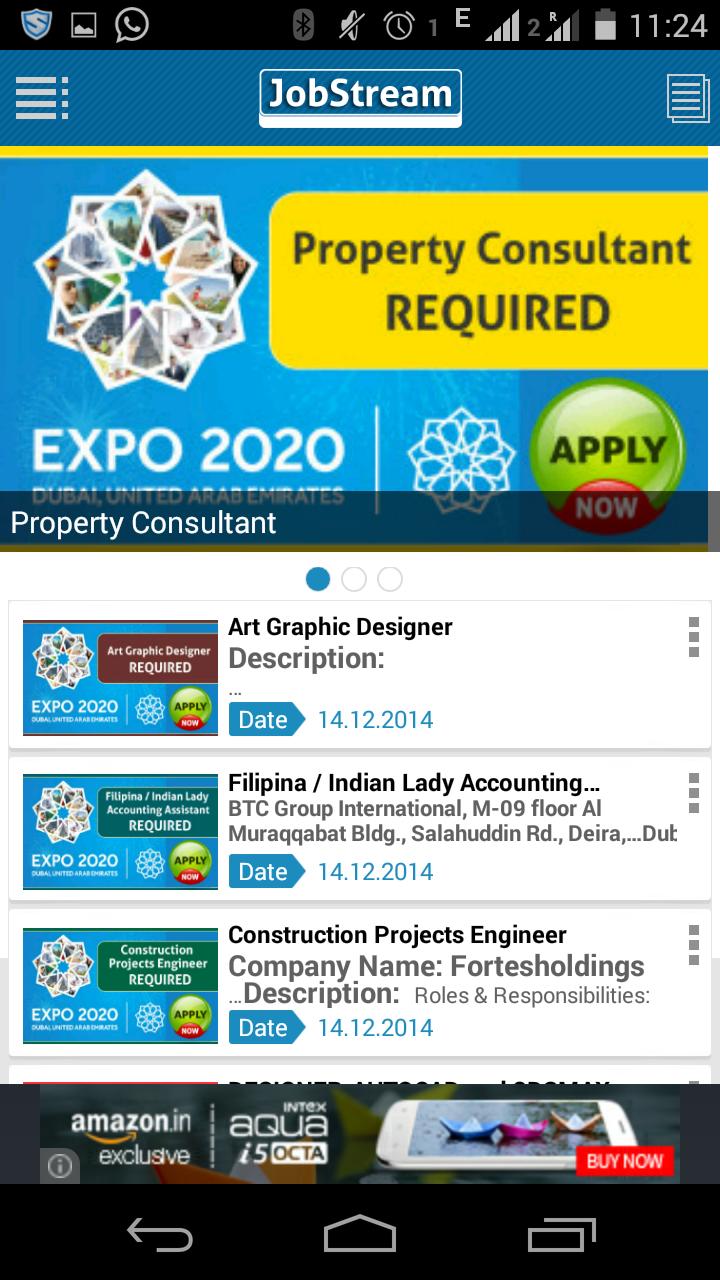Image resolution: width=720 pixels, height=1280 pixels.
Task: Select the second carousel pagination dot
Action: pyautogui.click(x=353, y=579)
